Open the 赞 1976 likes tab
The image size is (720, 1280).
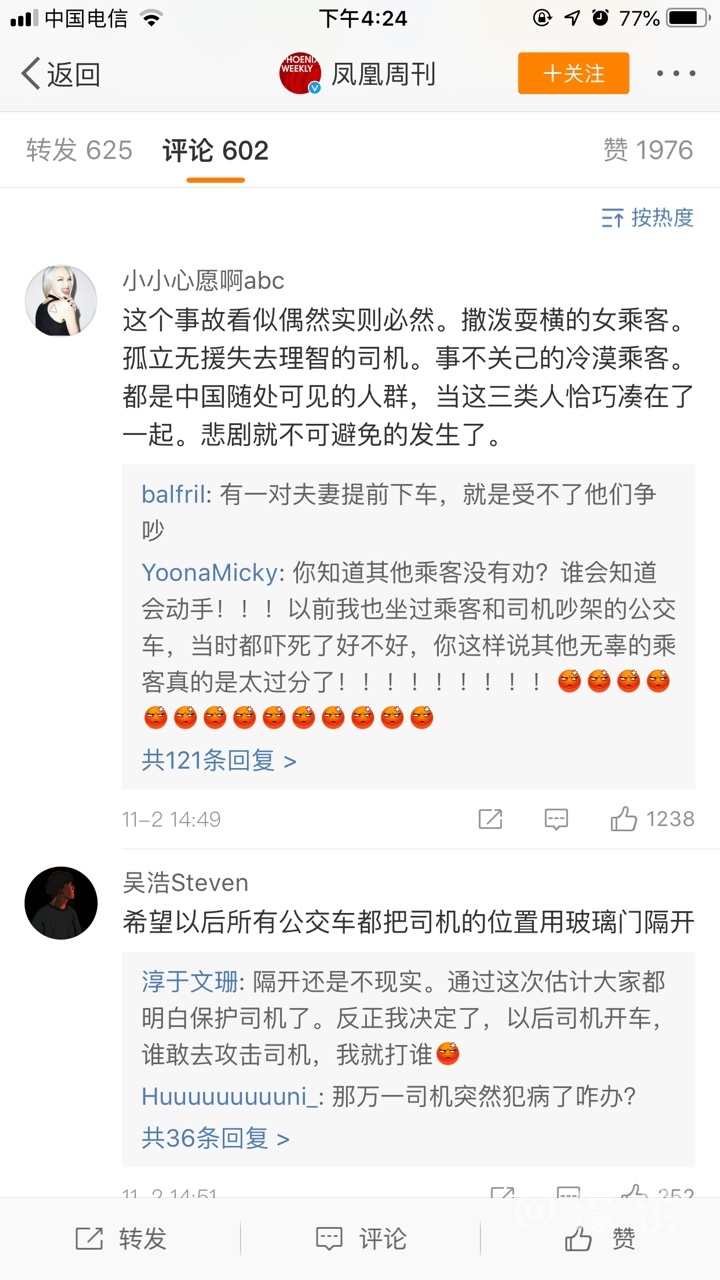(x=648, y=150)
